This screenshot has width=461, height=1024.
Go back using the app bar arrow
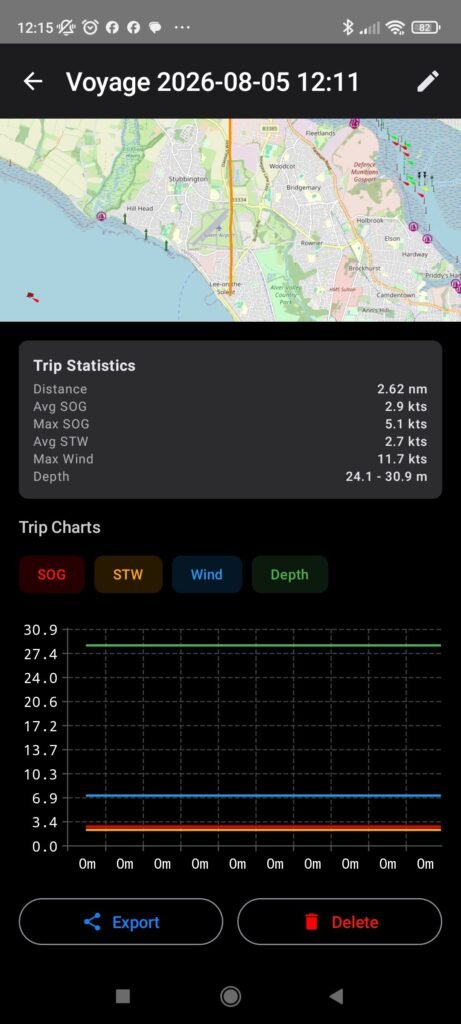[33, 82]
